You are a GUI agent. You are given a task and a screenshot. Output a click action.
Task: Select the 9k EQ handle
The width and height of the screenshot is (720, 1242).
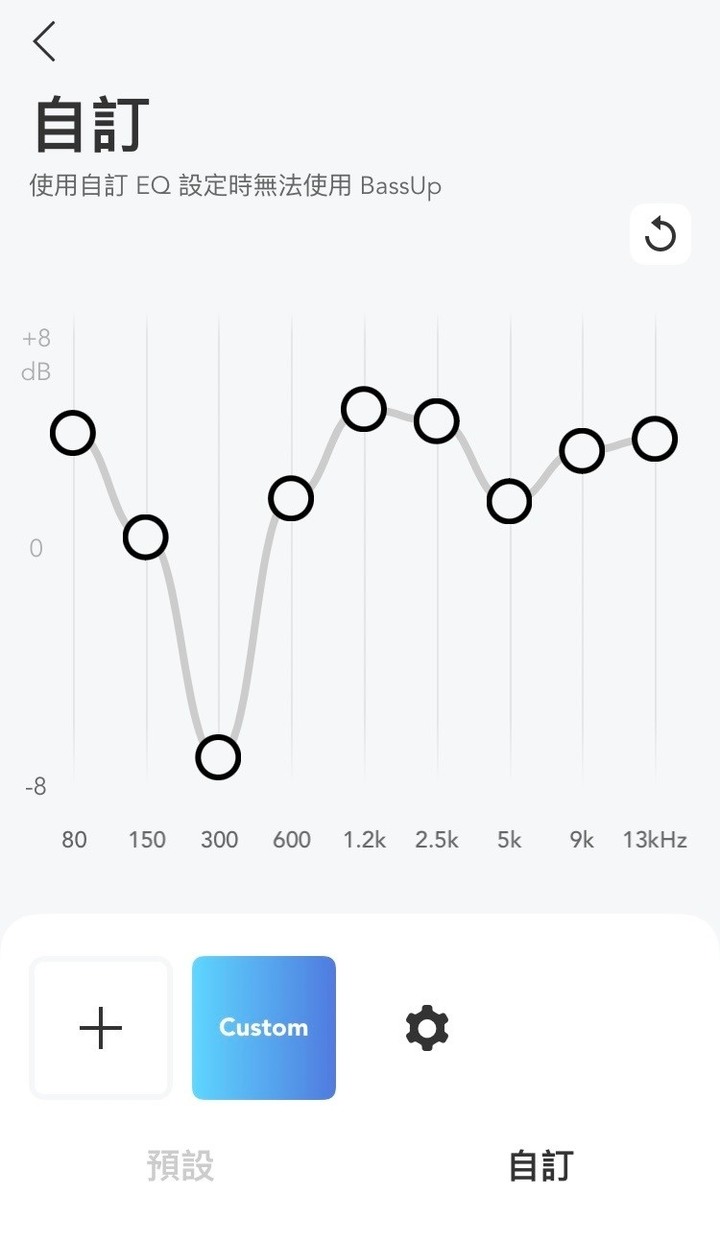pyautogui.click(x=582, y=450)
